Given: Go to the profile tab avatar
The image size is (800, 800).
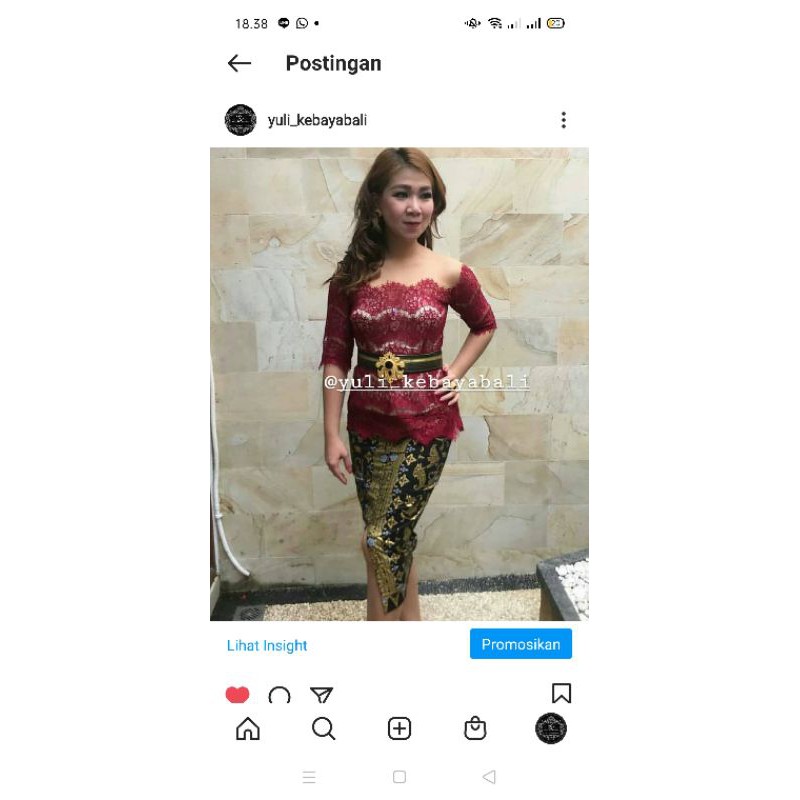Looking at the screenshot, I should (551, 729).
